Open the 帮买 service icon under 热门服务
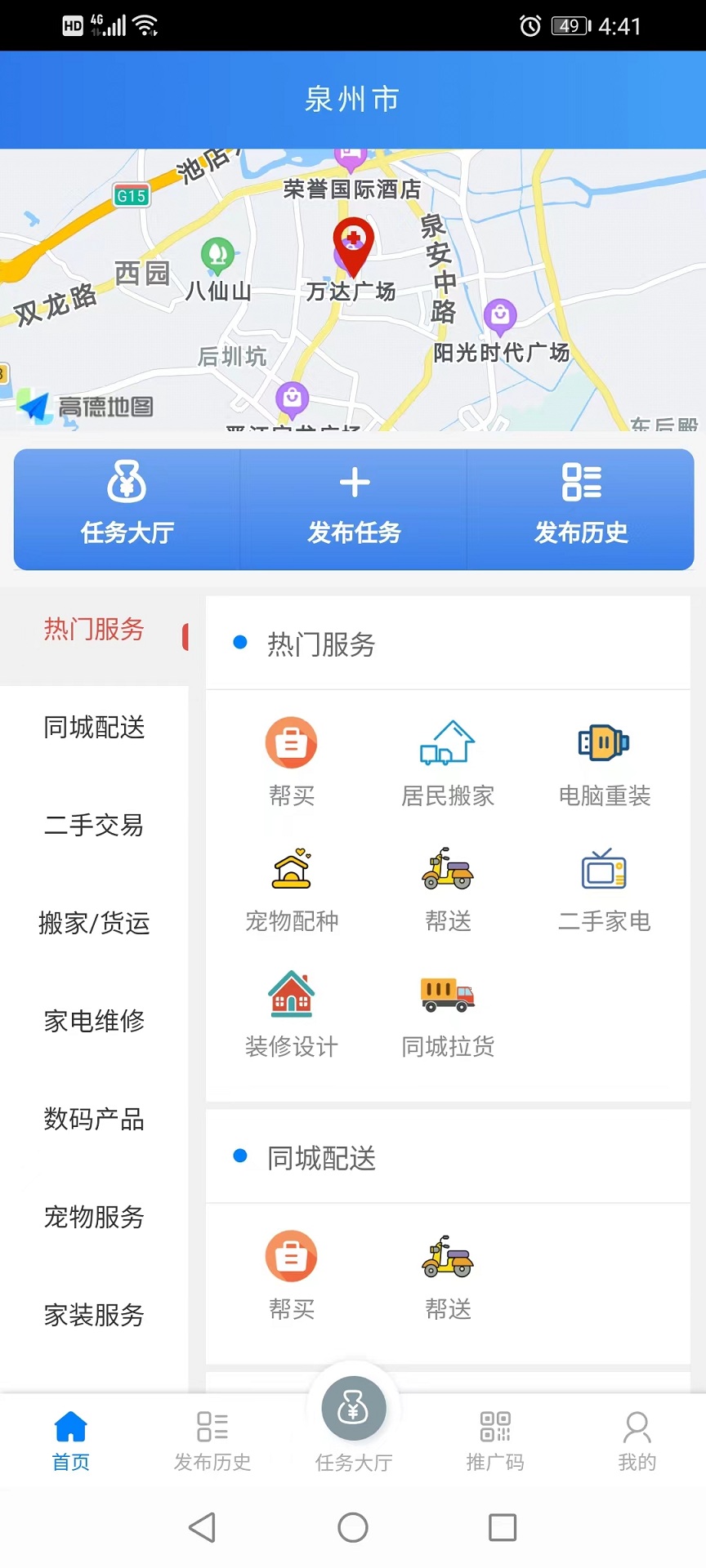Image resolution: width=706 pixels, height=1568 pixels. click(x=291, y=743)
